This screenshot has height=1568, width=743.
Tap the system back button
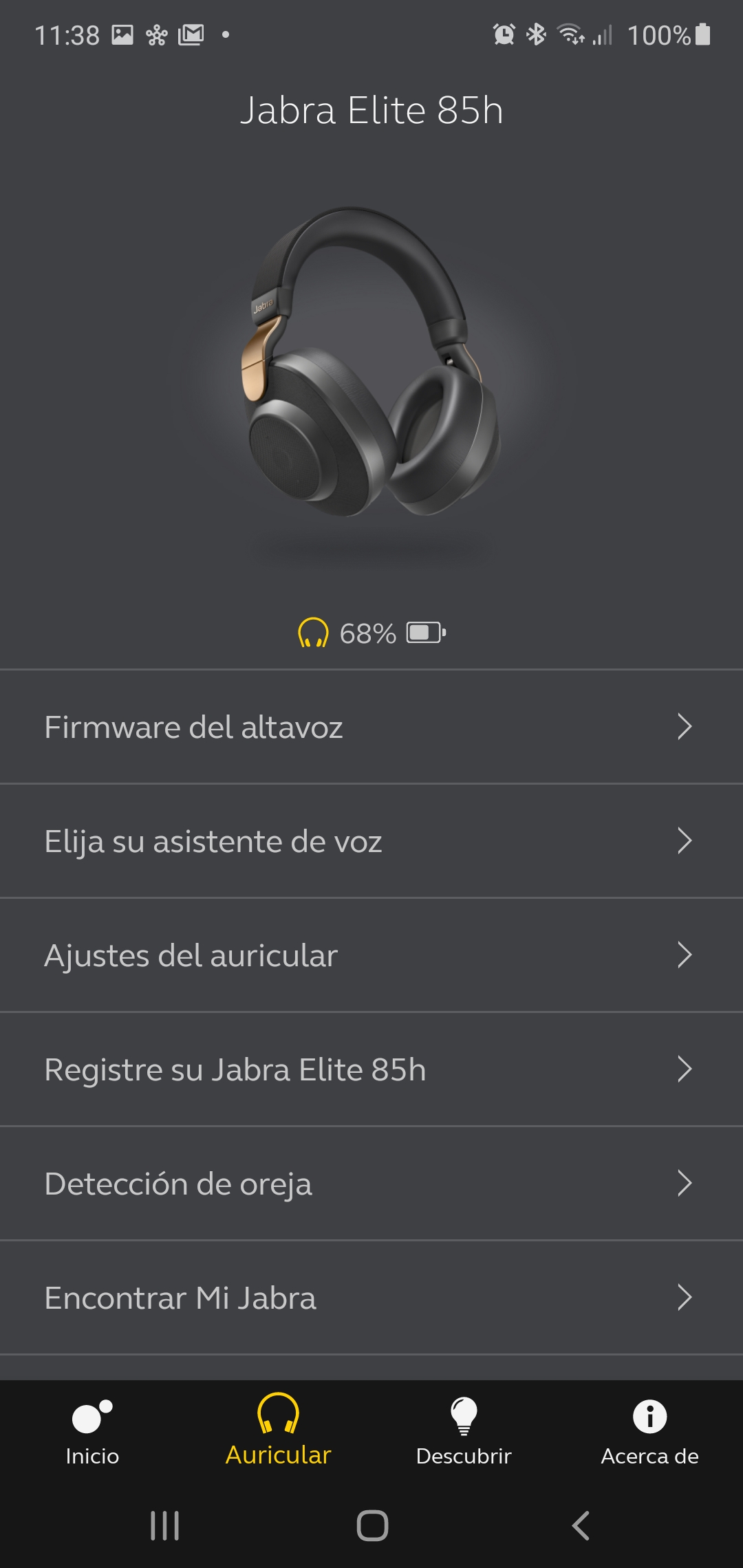tap(581, 1525)
